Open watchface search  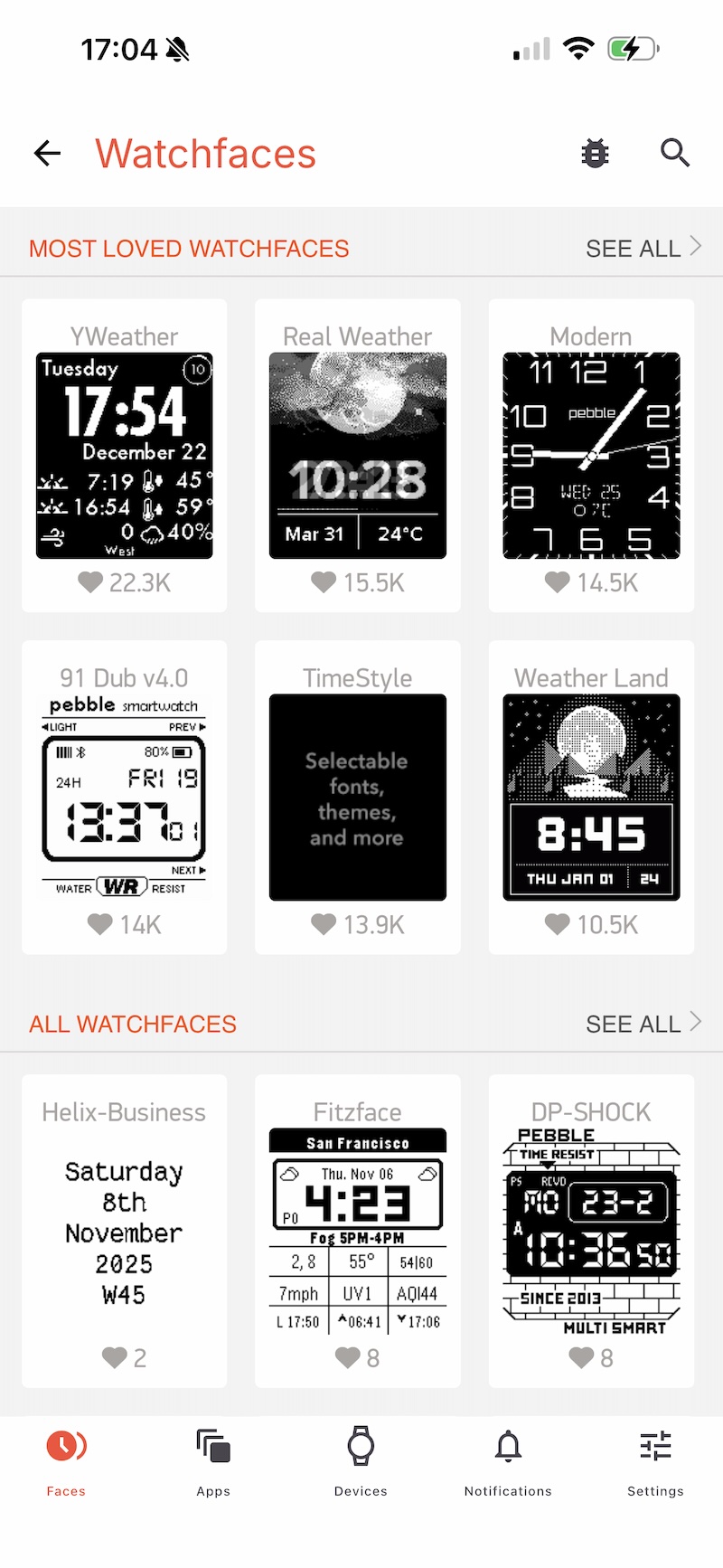coord(674,154)
